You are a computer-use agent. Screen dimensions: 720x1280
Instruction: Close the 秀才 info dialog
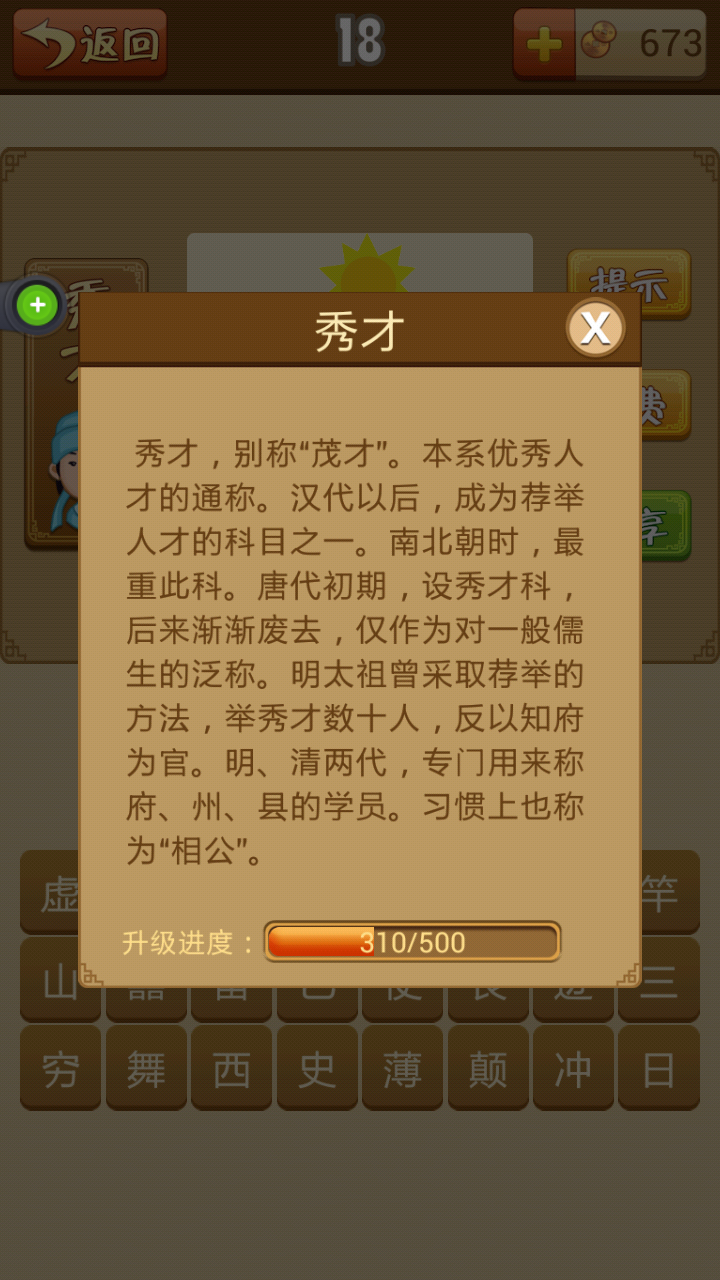tap(596, 328)
